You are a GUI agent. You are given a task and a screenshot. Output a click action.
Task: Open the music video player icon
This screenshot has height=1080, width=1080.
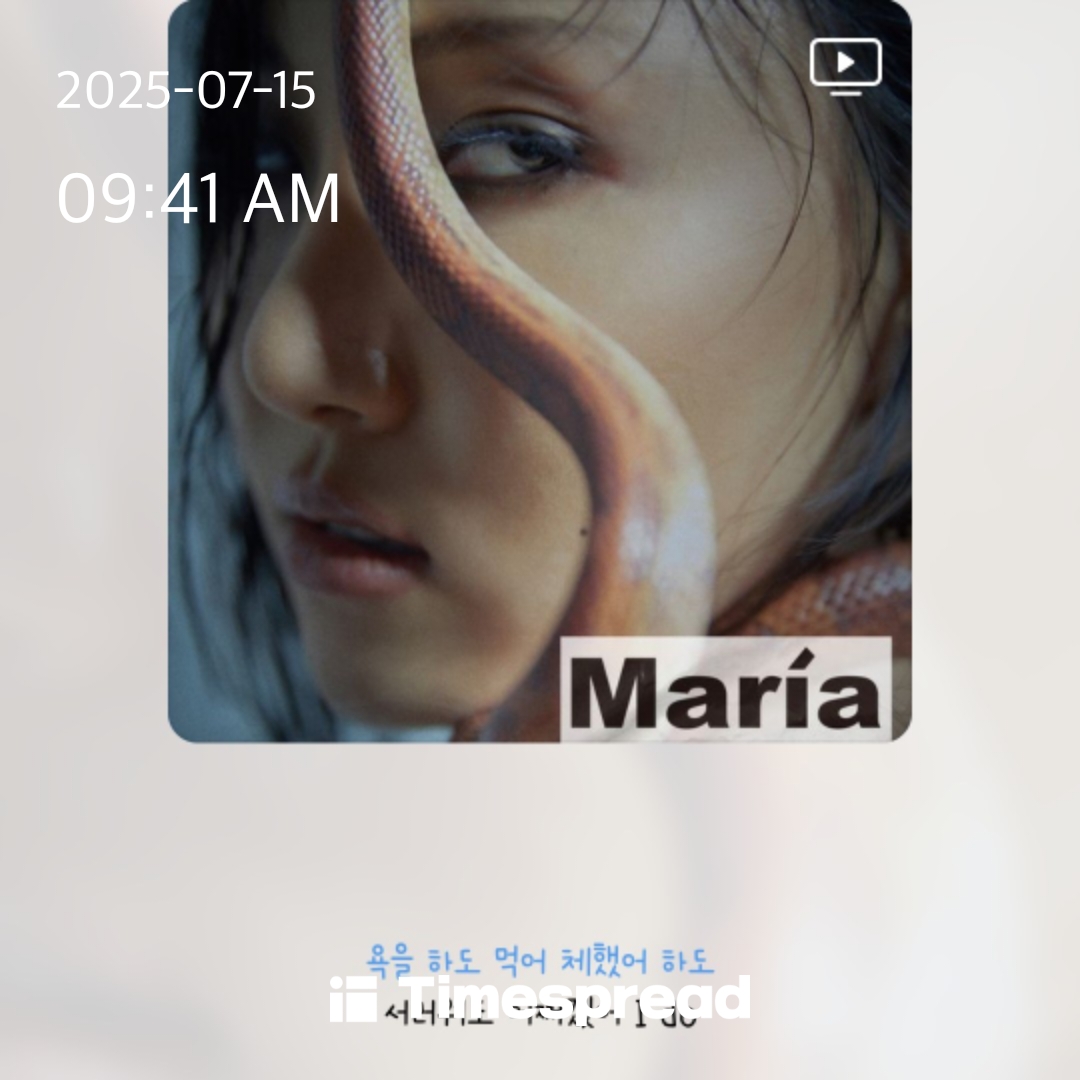tap(845, 66)
